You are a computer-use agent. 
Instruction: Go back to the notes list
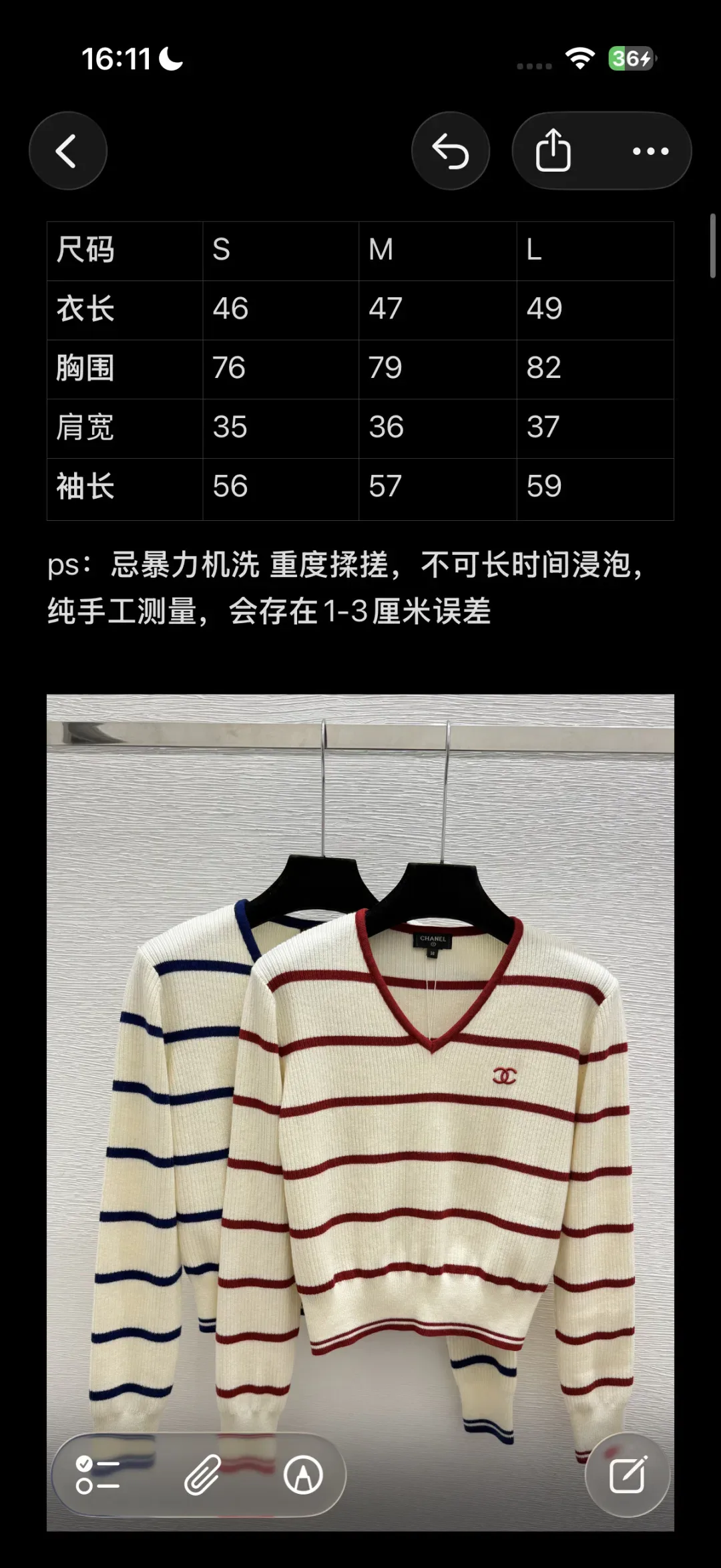68,151
